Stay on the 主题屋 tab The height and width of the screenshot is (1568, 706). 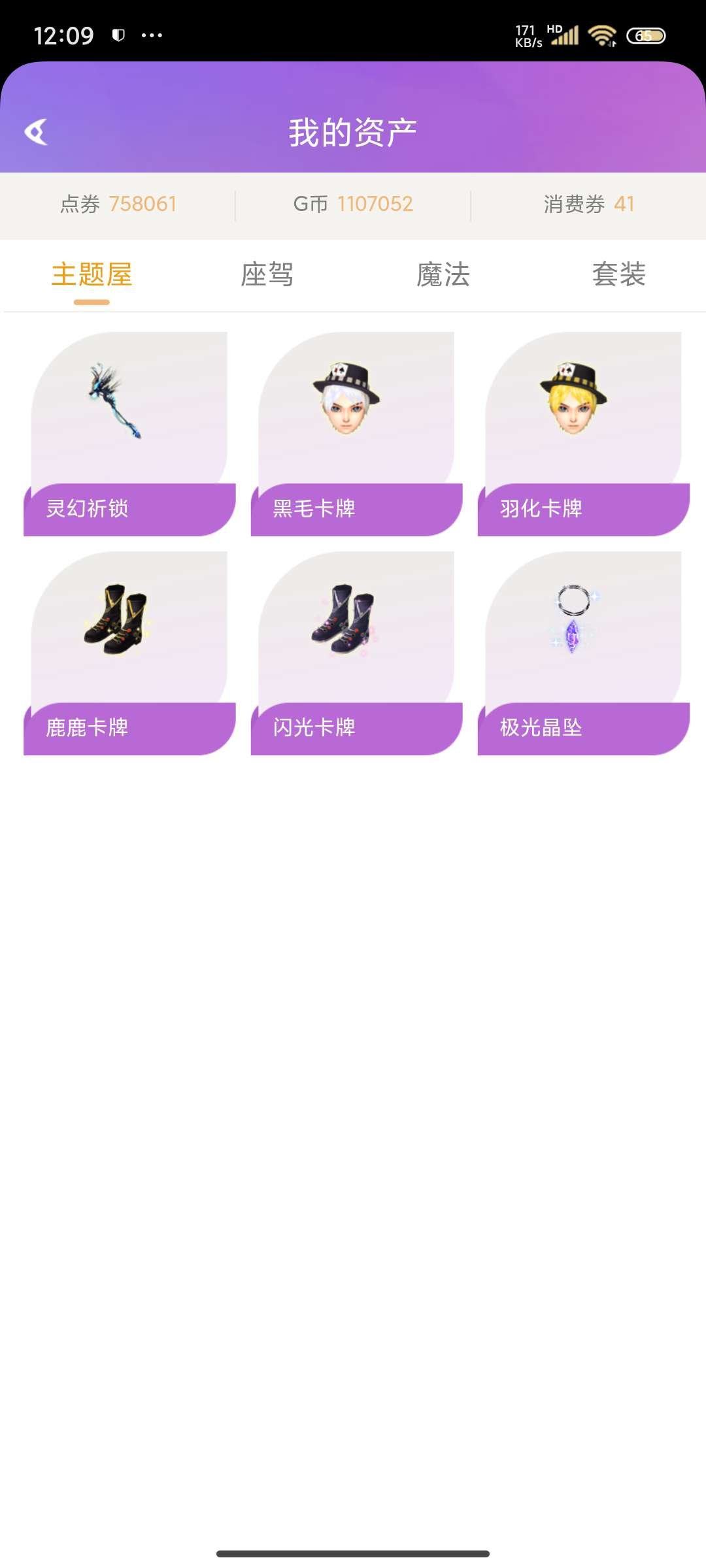pyautogui.click(x=92, y=276)
